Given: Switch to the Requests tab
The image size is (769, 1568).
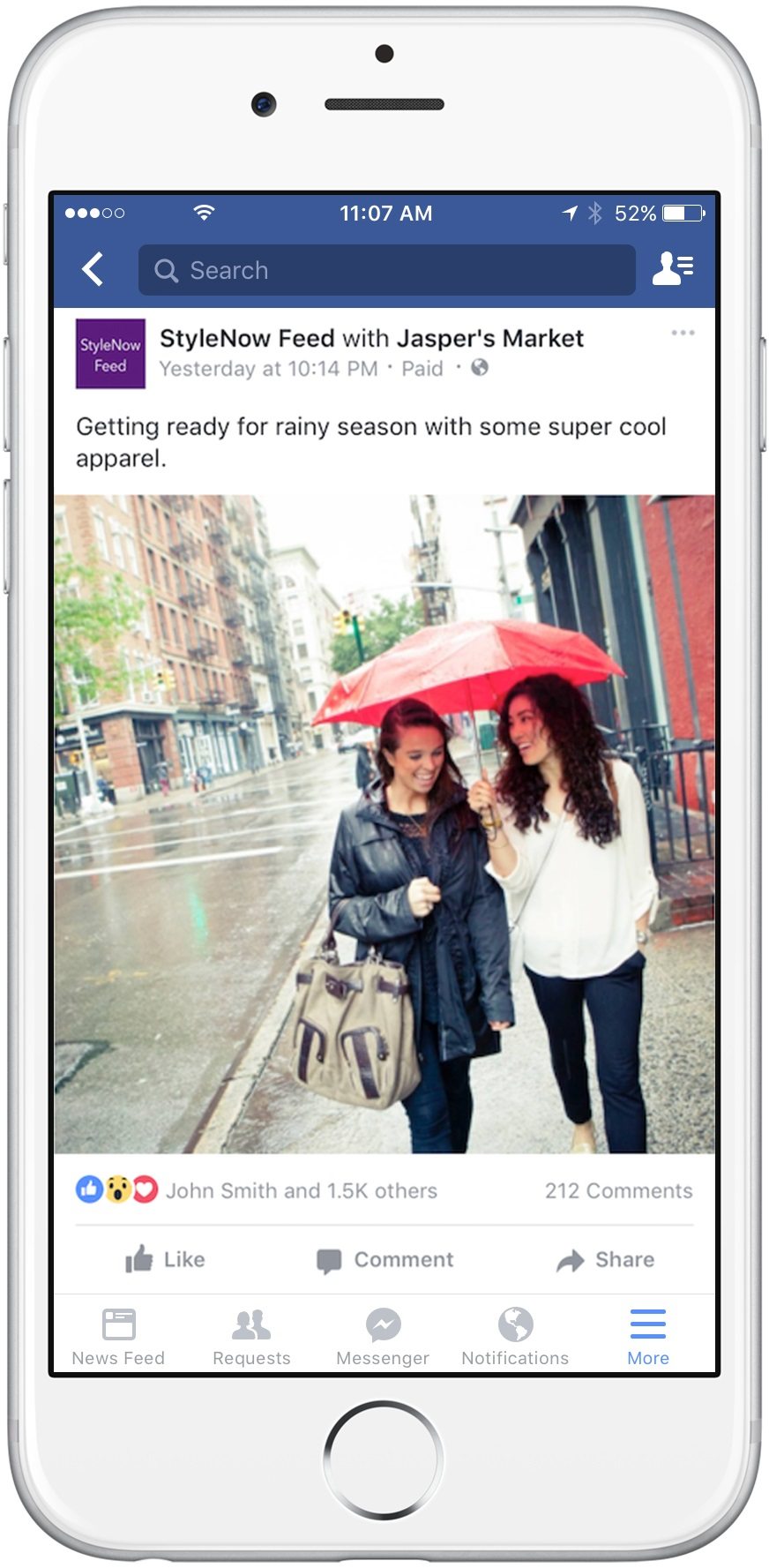Looking at the screenshot, I should 251,1336.
